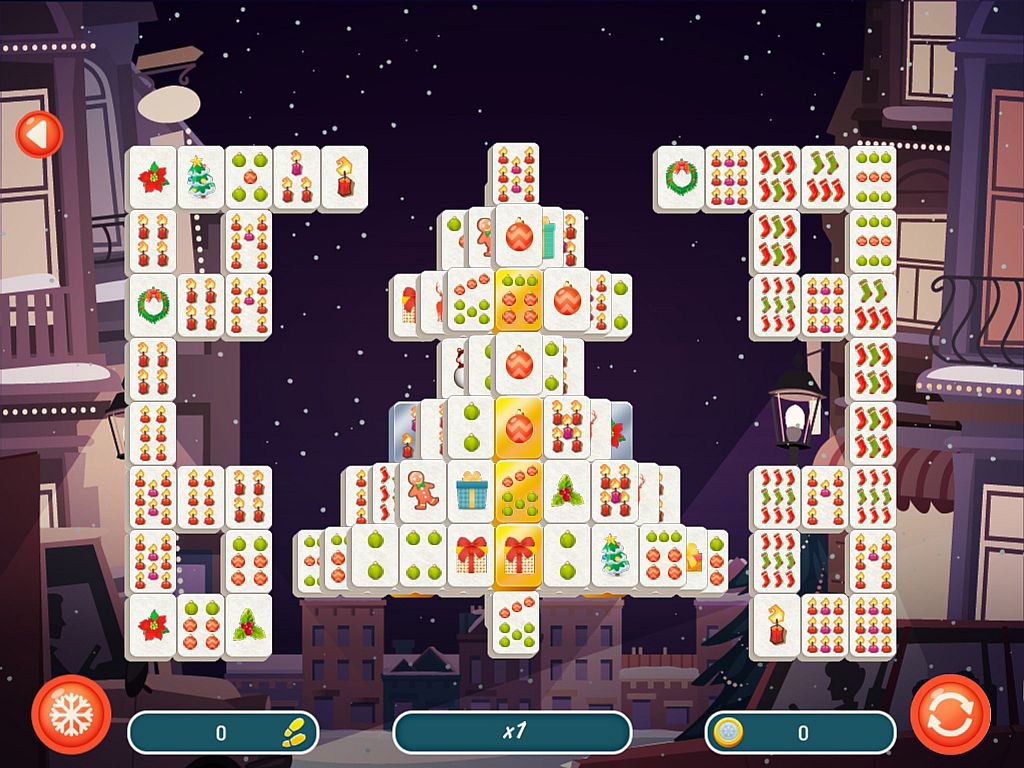Pick the blue gift box tile beside the gingerbread man
The height and width of the screenshot is (768, 1024).
pyautogui.click(x=471, y=490)
